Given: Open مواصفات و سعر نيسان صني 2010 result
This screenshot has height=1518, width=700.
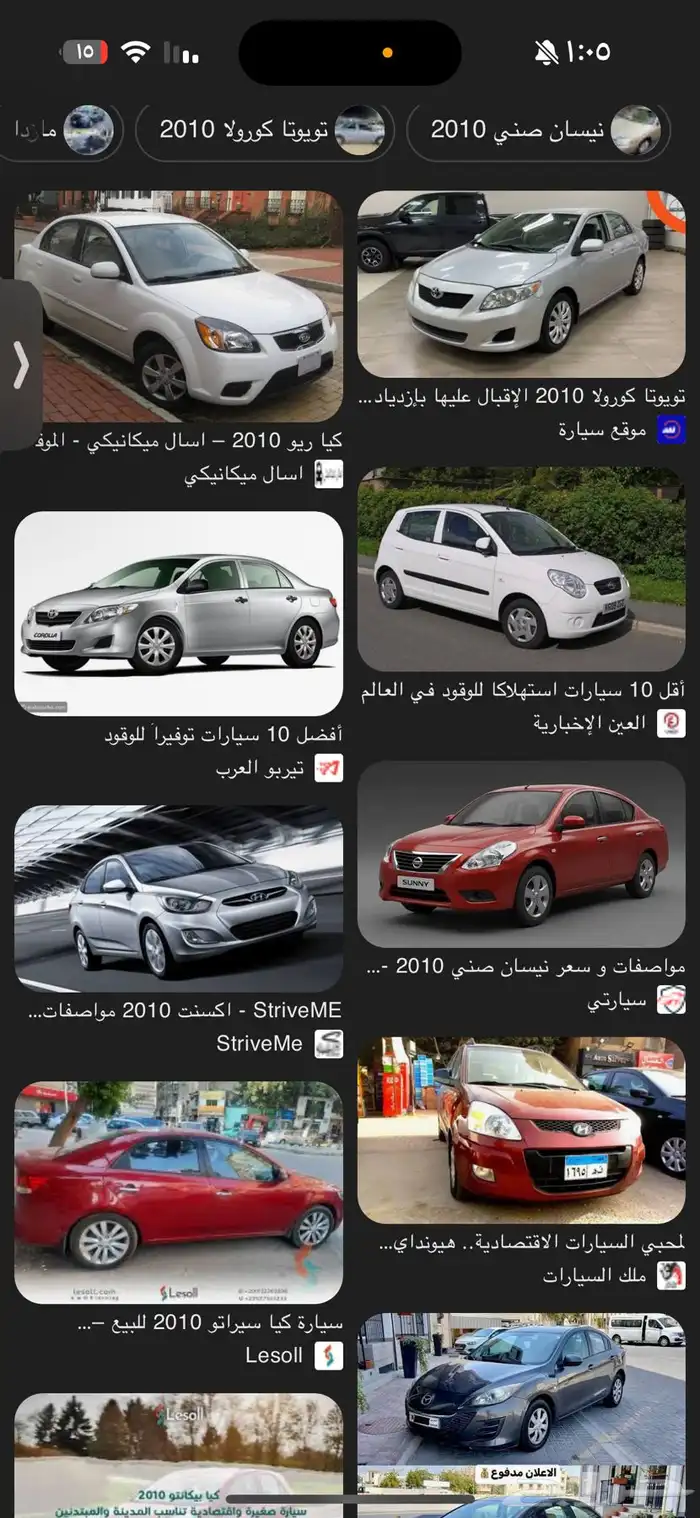Looking at the screenshot, I should pos(521,854).
